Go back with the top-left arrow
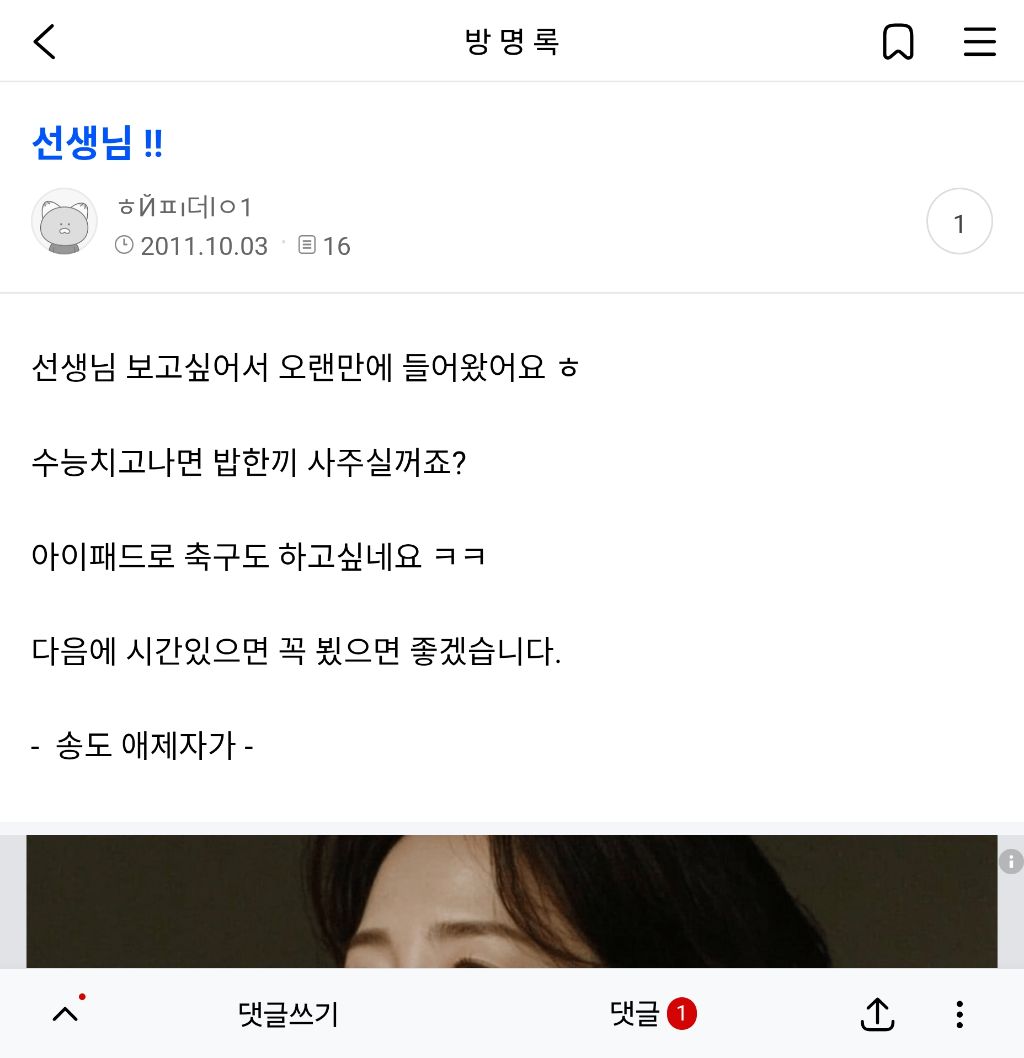This screenshot has width=1024, height=1058. tap(45, 42)
